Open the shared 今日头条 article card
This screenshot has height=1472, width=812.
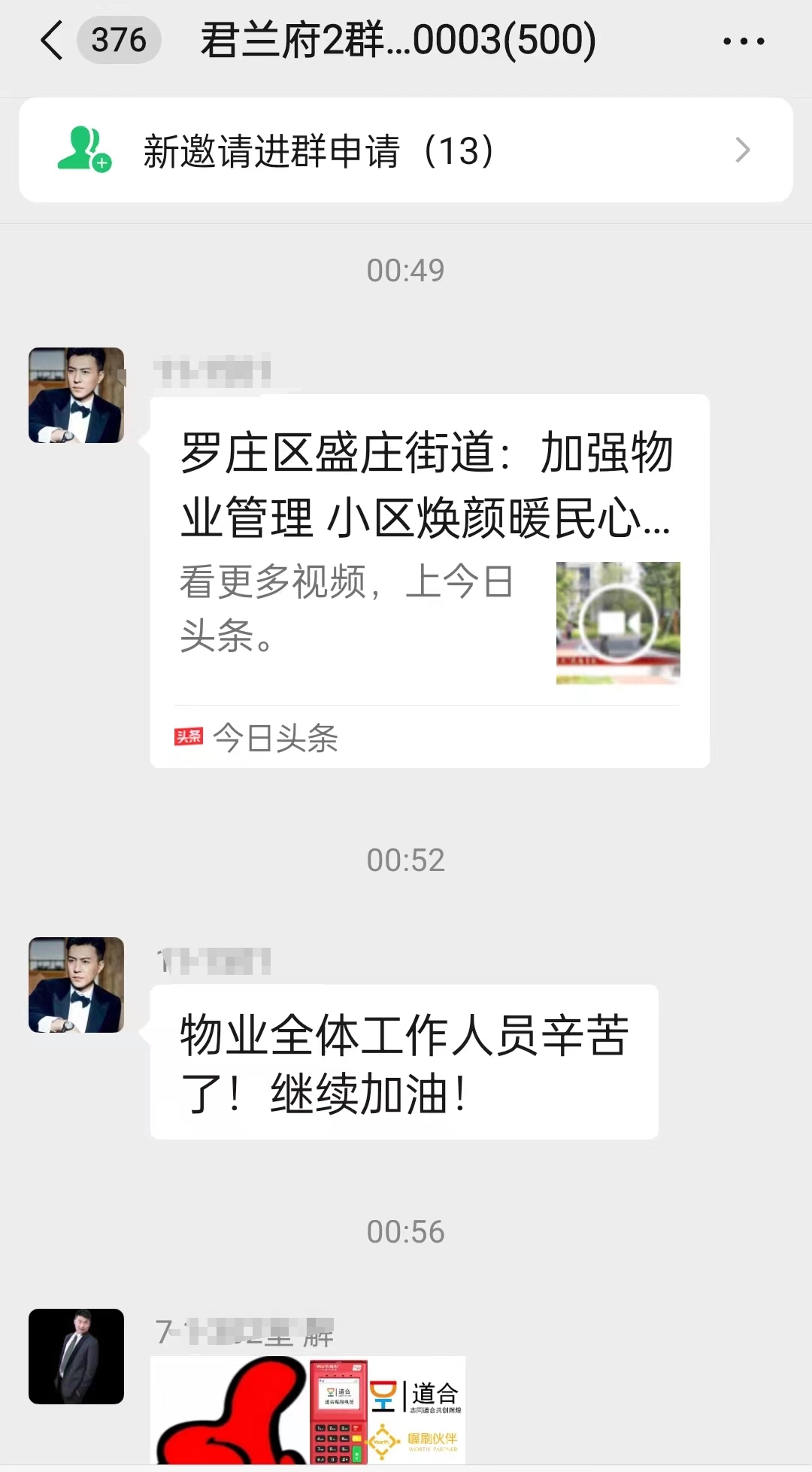[x=429, y=579]
